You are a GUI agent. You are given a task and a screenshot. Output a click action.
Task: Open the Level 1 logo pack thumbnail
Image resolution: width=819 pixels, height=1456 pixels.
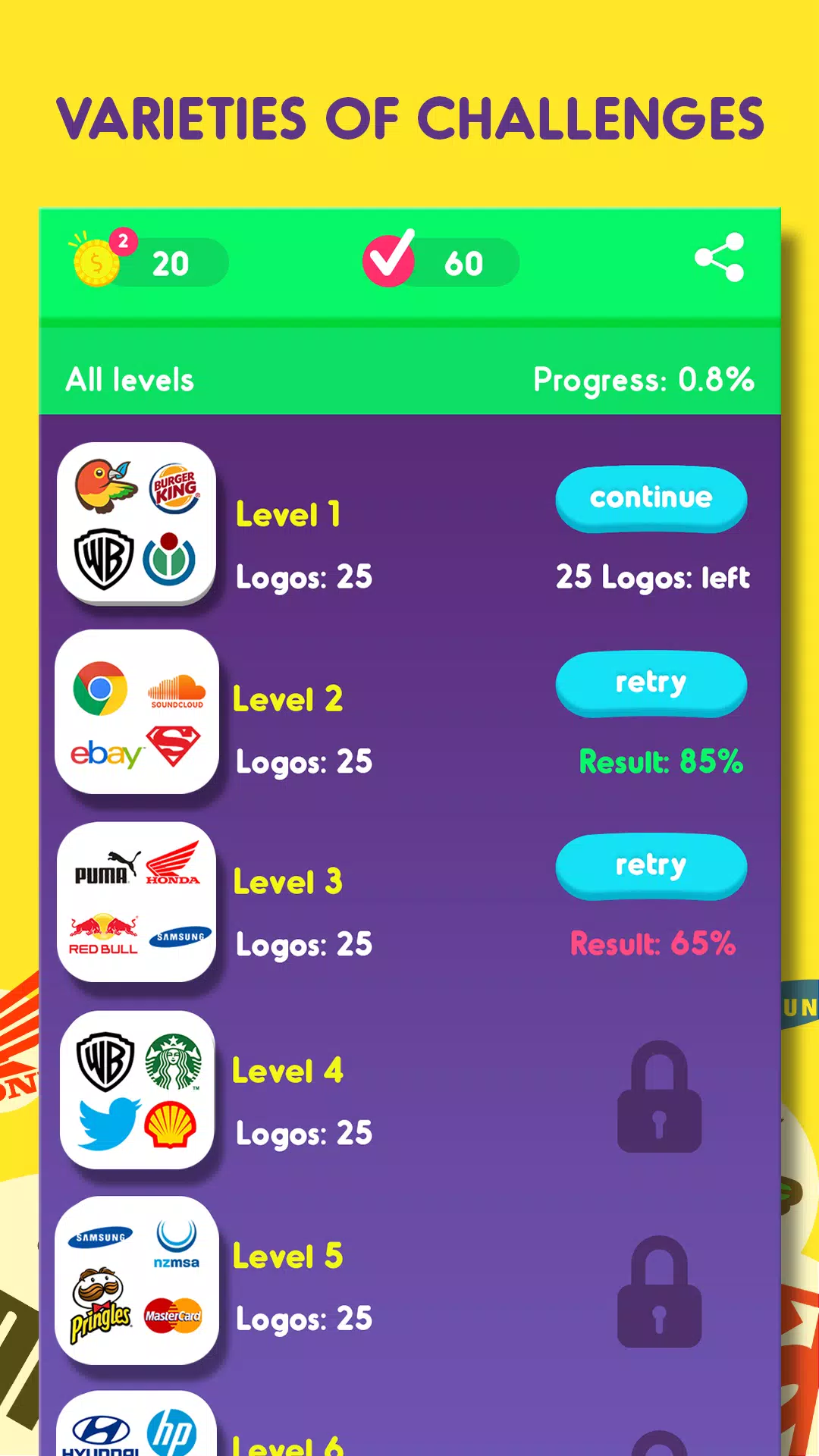click(x=136, y=523)
